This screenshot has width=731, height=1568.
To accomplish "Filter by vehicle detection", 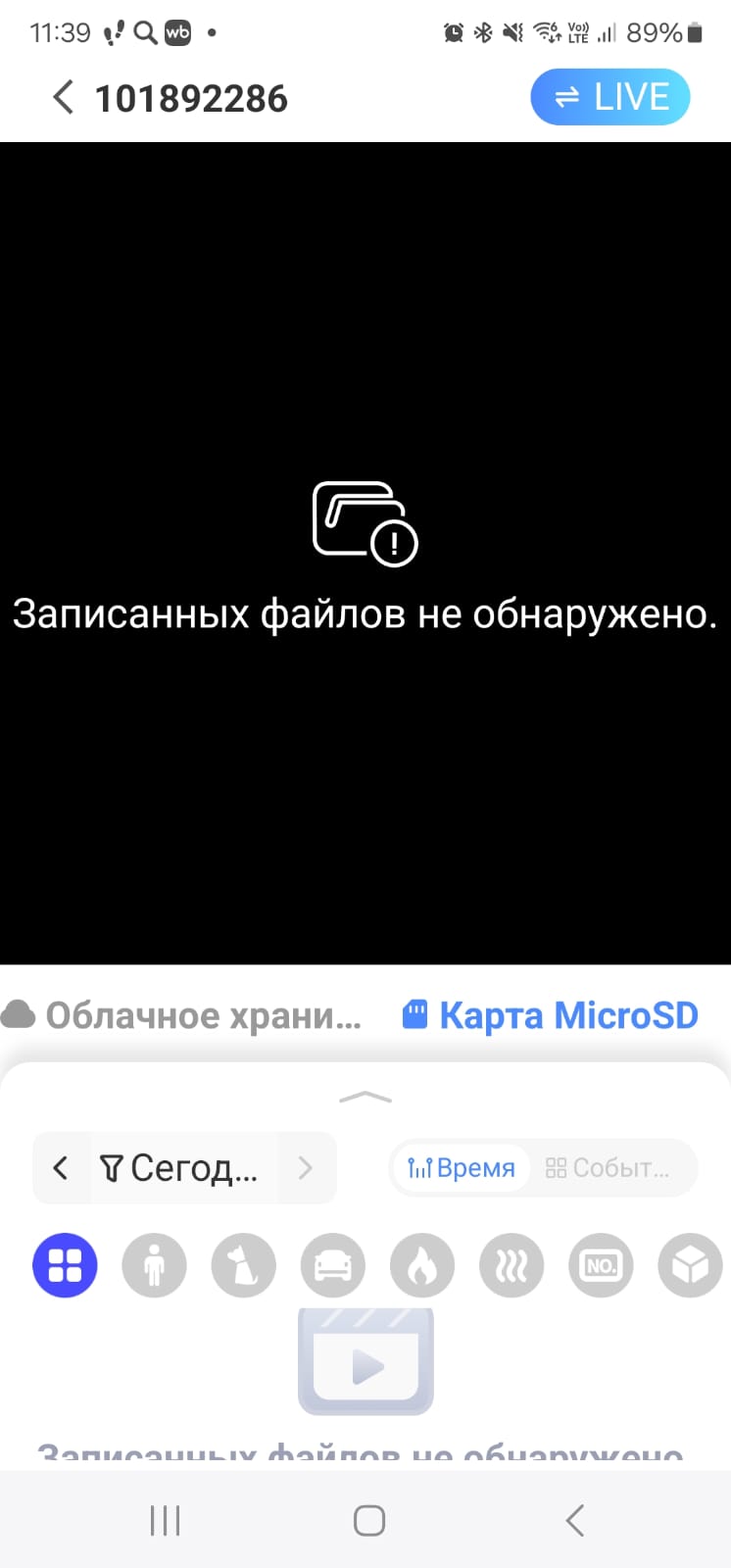I will [332, 1265].
